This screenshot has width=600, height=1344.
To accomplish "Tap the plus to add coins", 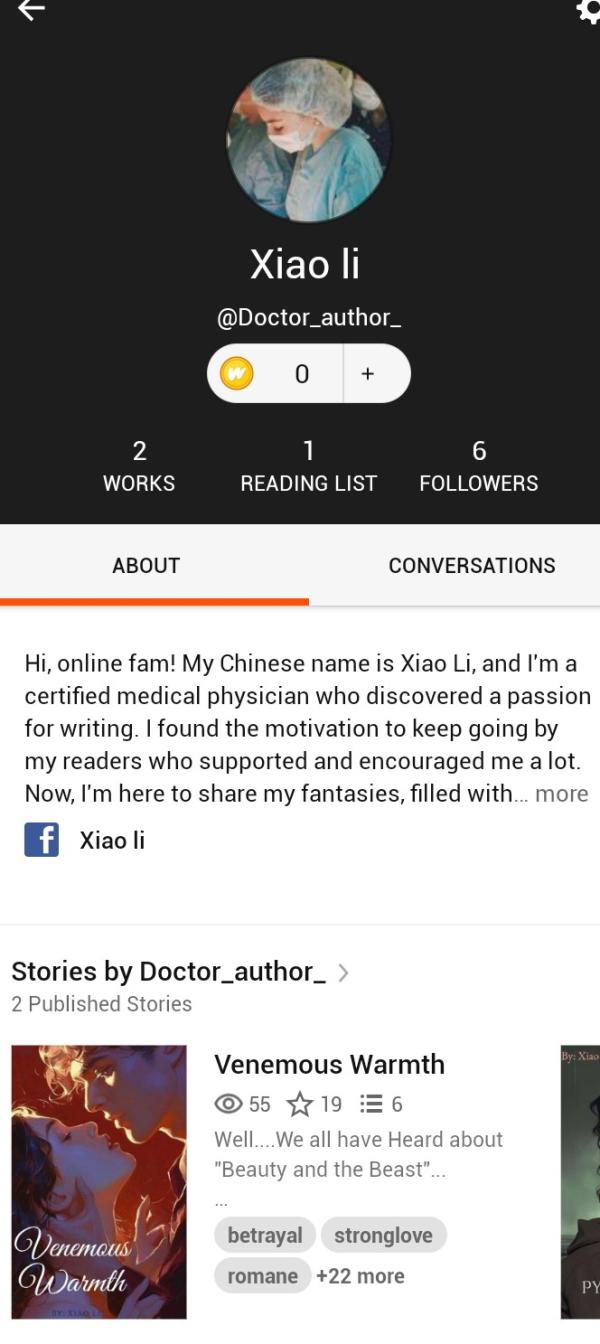I will [x=368, y=374].
